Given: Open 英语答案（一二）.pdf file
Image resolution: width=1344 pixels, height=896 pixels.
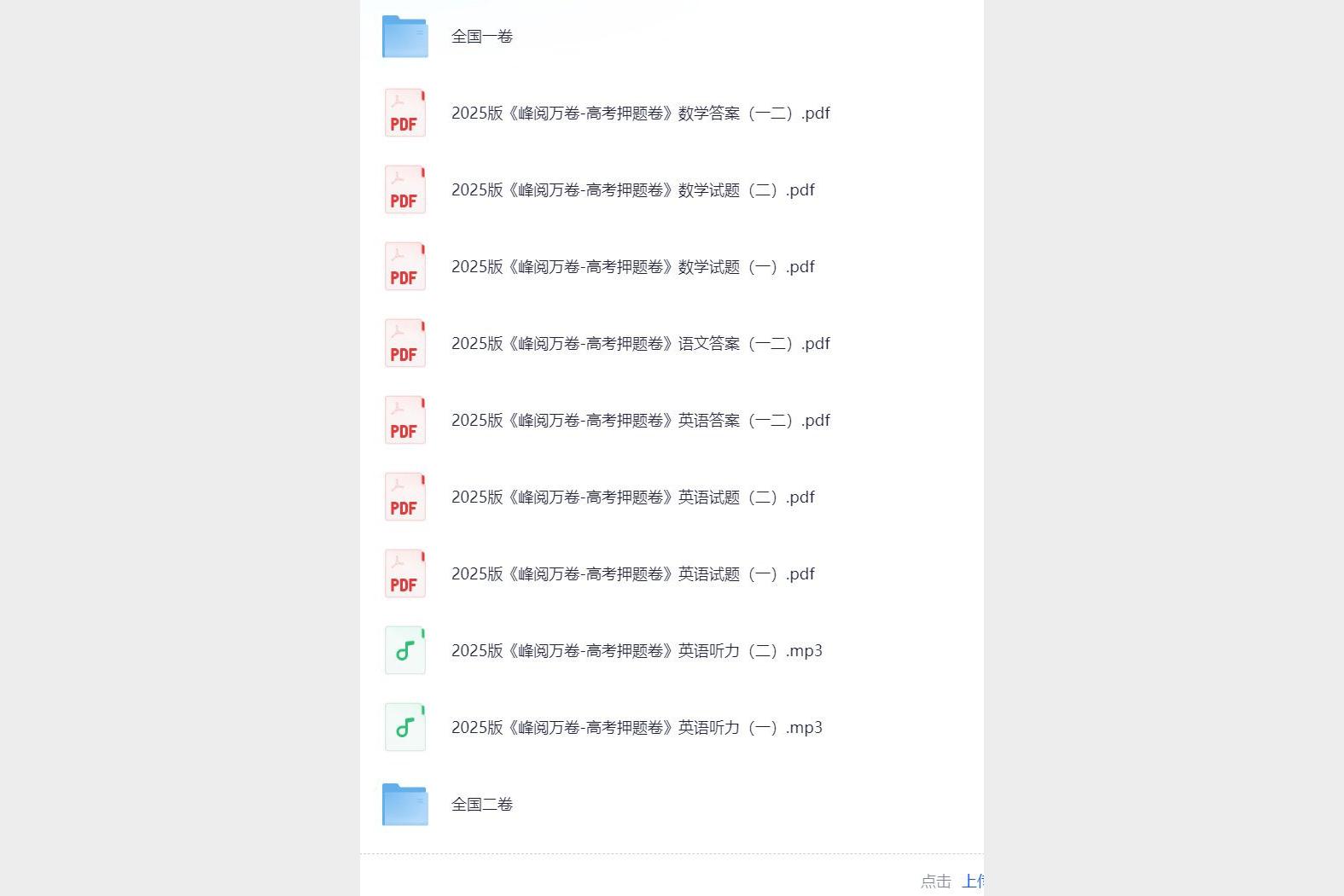Looking at the screenshot, I should pos(640,421).
